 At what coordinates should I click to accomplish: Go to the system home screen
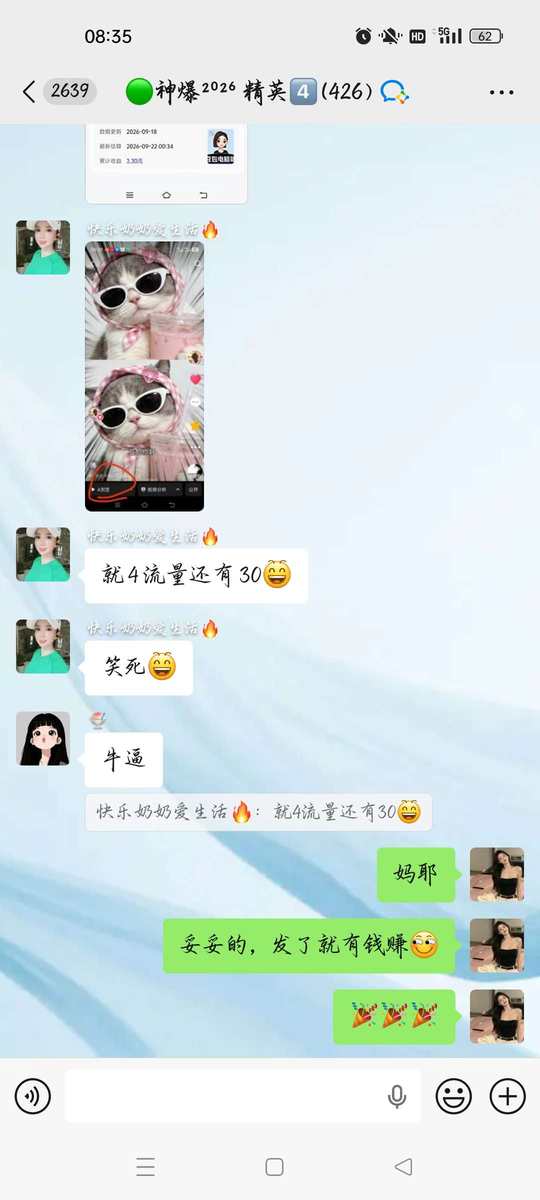274,1167
